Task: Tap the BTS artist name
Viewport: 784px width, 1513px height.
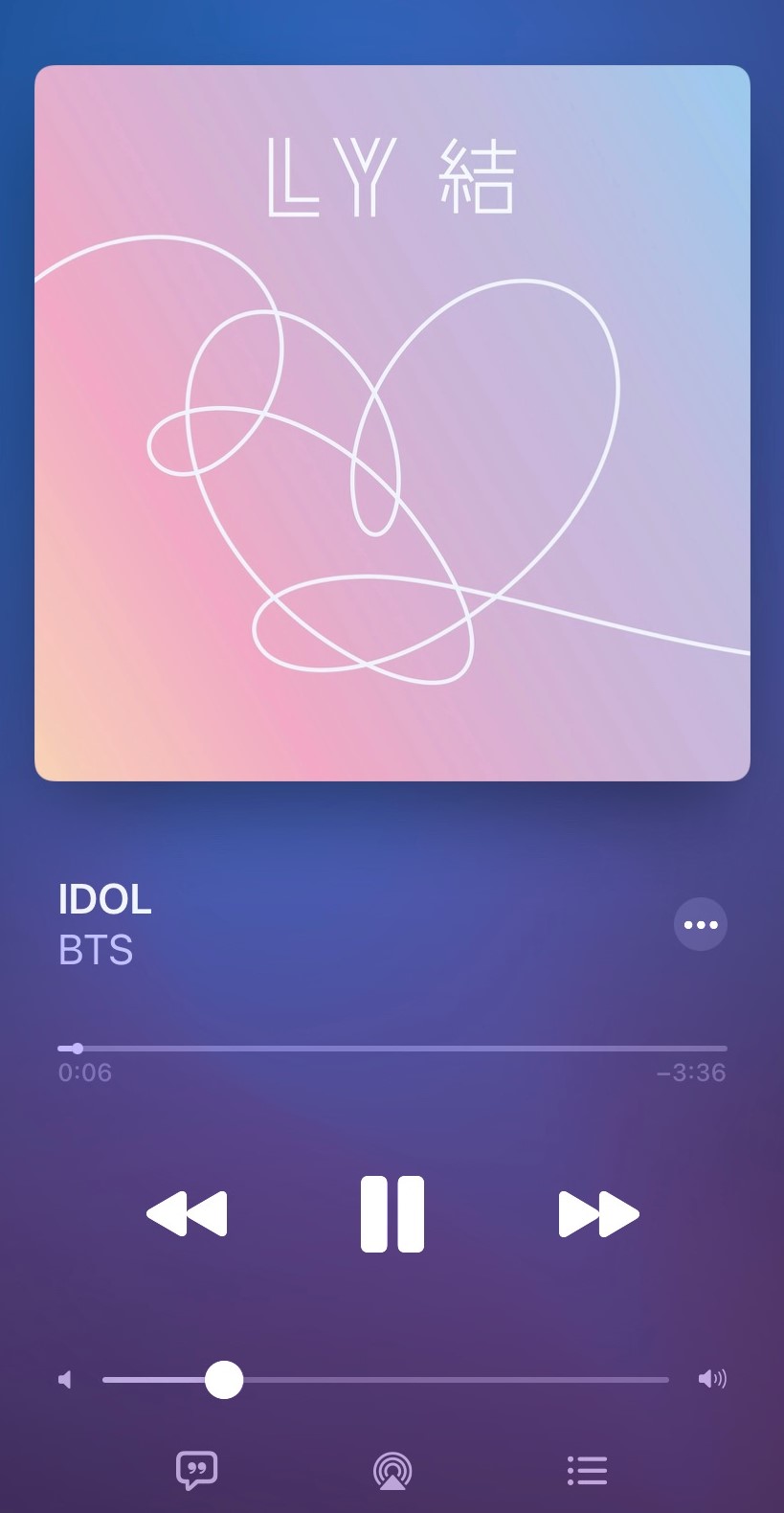Action: (x=96, y=950)
